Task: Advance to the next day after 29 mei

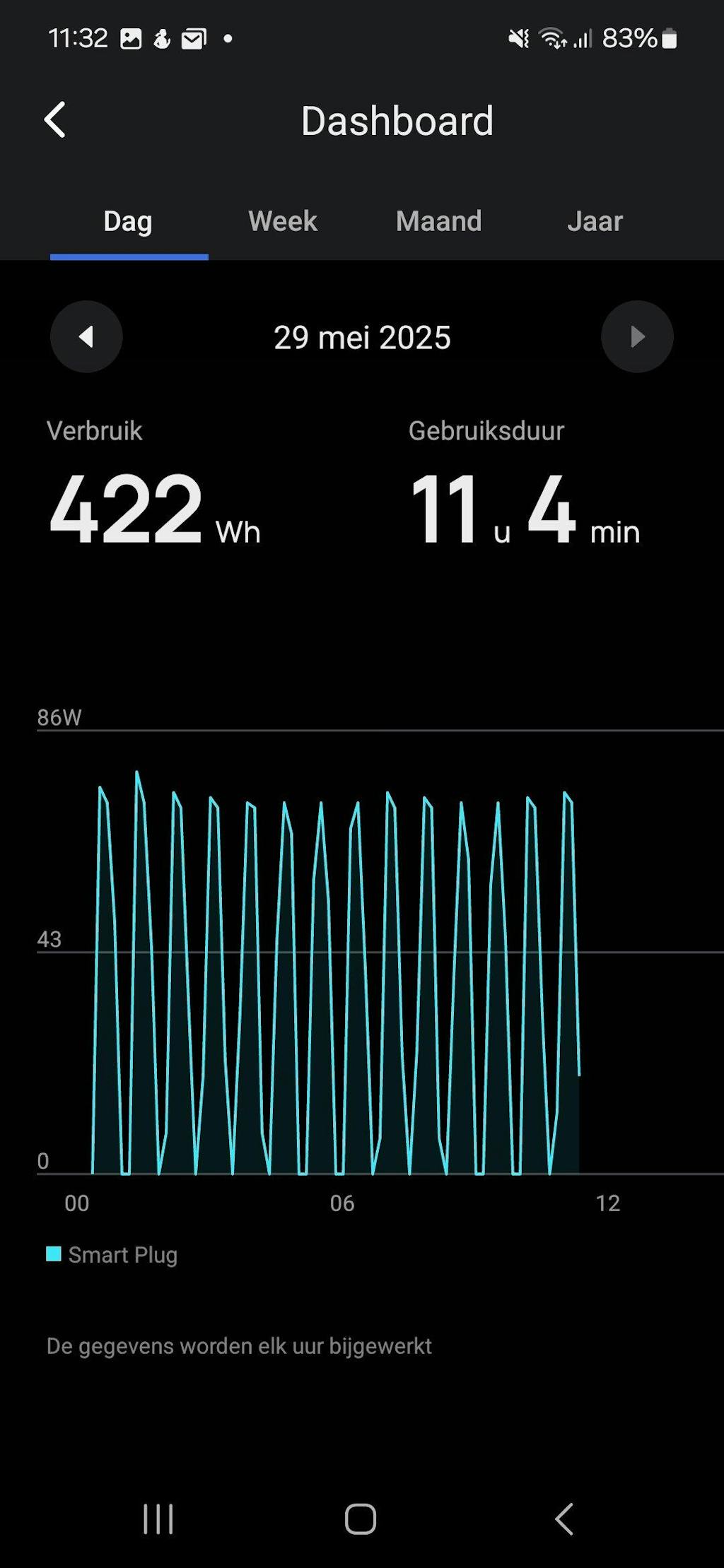Action: [x=637, y=337]
